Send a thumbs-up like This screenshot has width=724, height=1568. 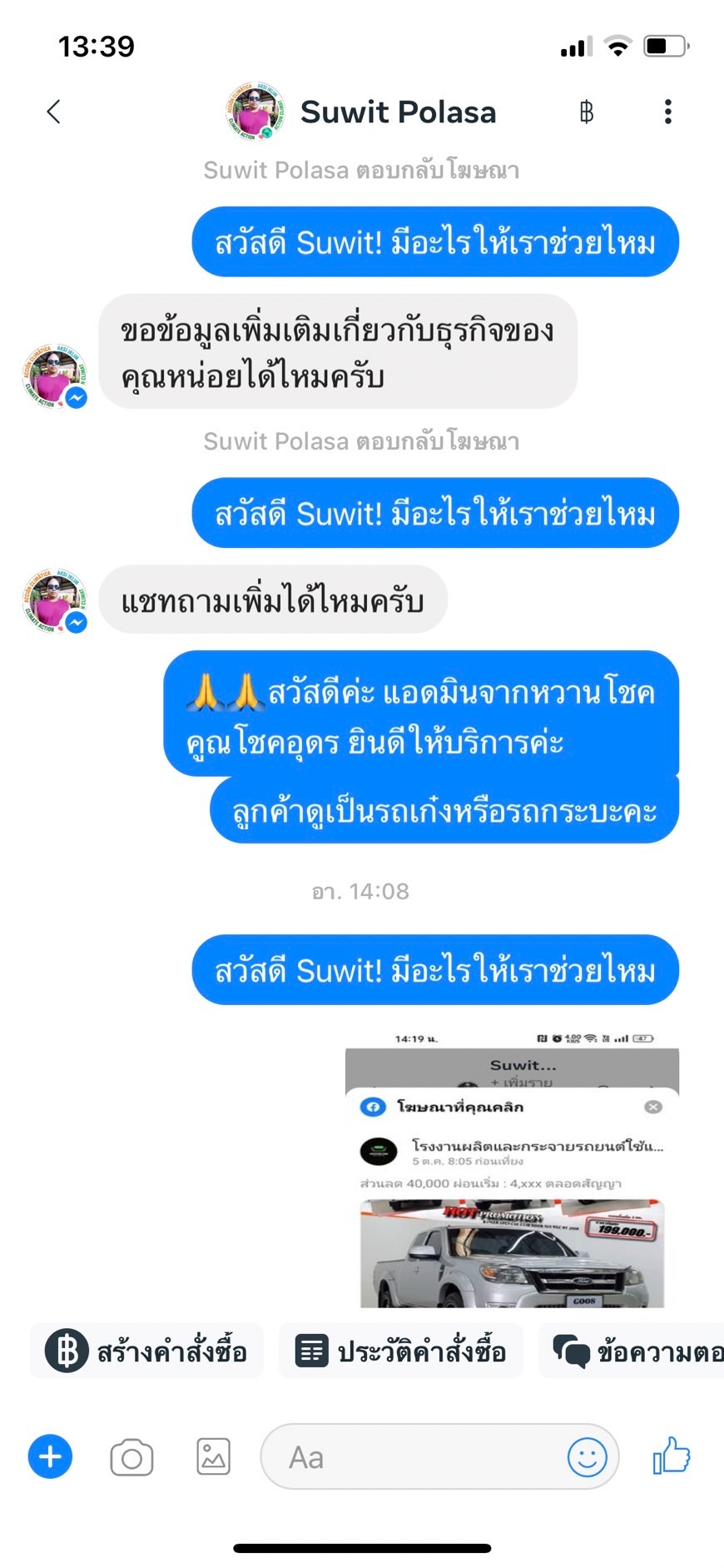672,1456
